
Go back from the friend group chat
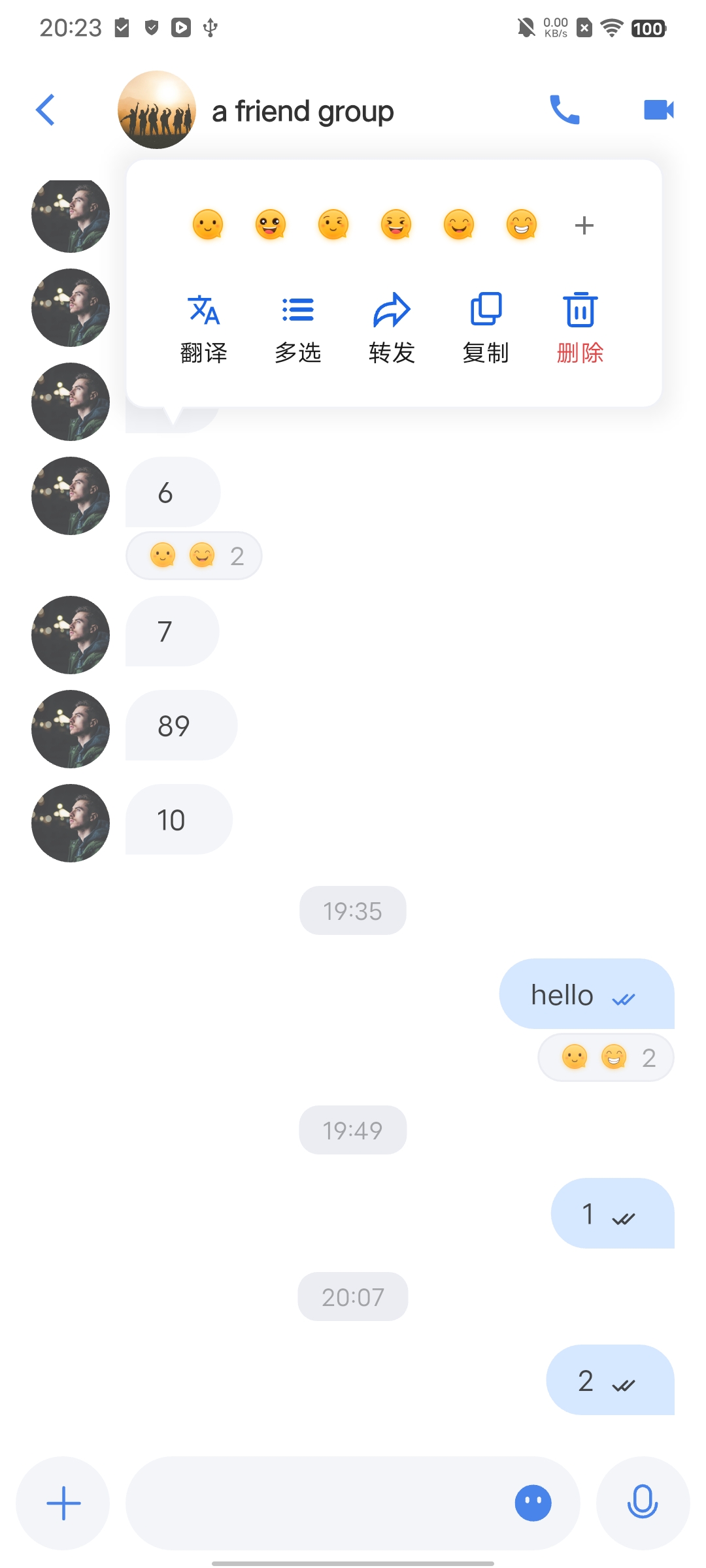tap(45, 110)
